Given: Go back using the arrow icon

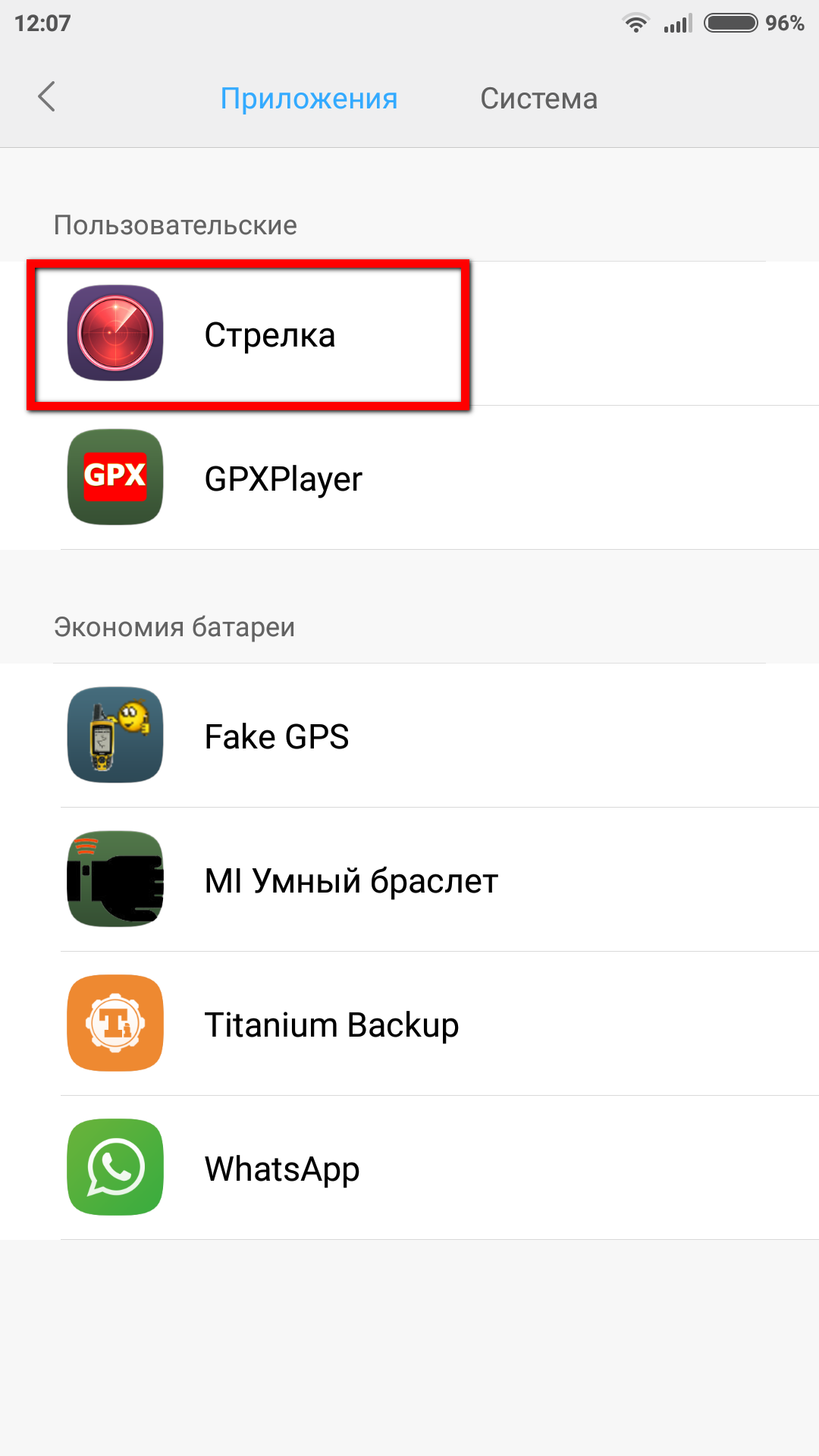Looking at the screenshot, I should point(47,97).
